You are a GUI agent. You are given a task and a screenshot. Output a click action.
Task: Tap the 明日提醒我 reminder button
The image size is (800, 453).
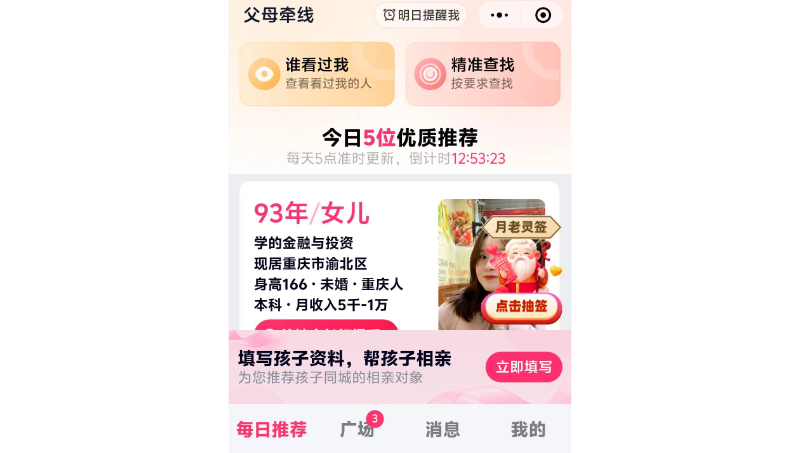(x=421, y=15)
